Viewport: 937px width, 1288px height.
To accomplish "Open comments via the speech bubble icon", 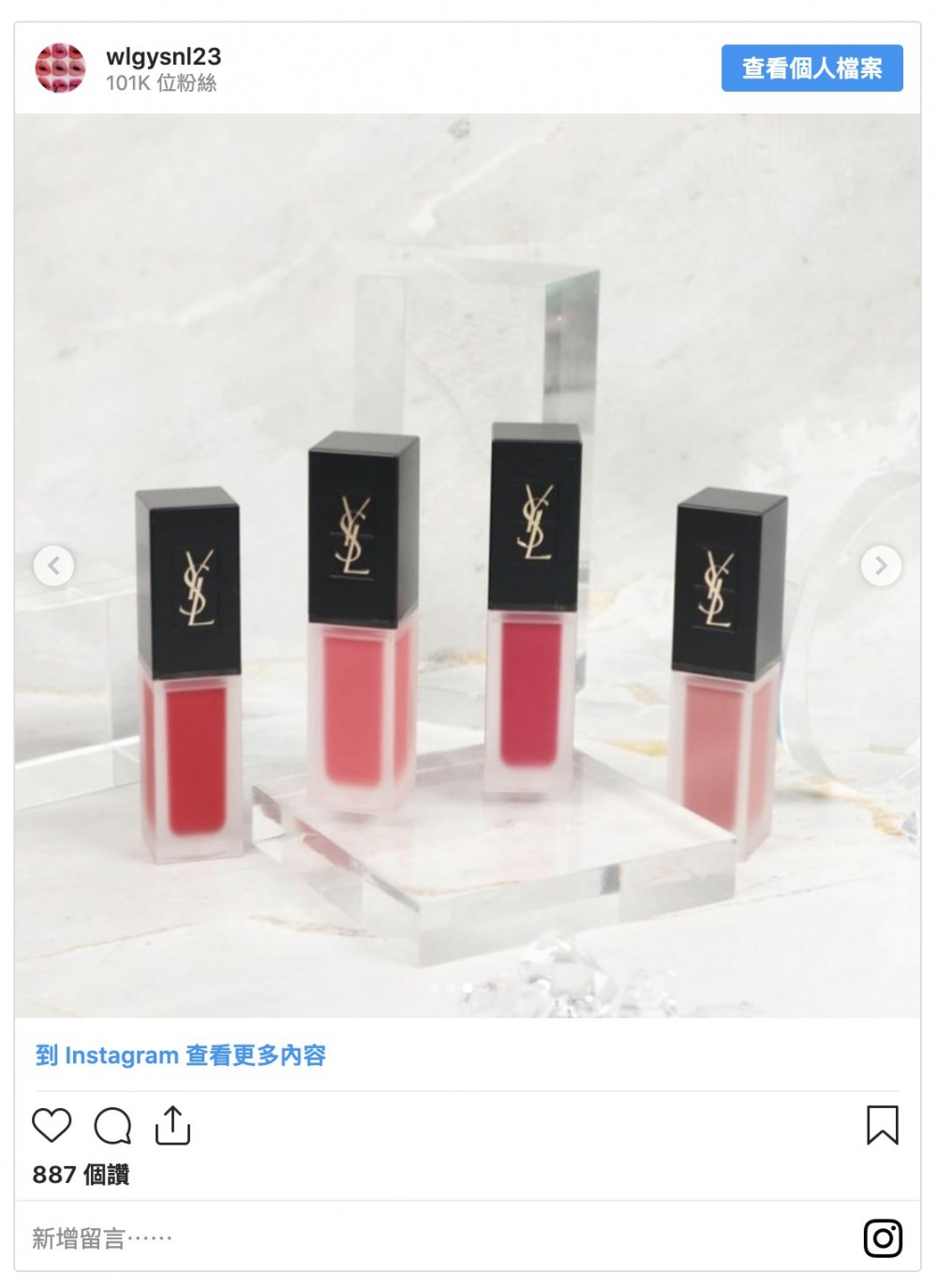I will [112, 1125].
